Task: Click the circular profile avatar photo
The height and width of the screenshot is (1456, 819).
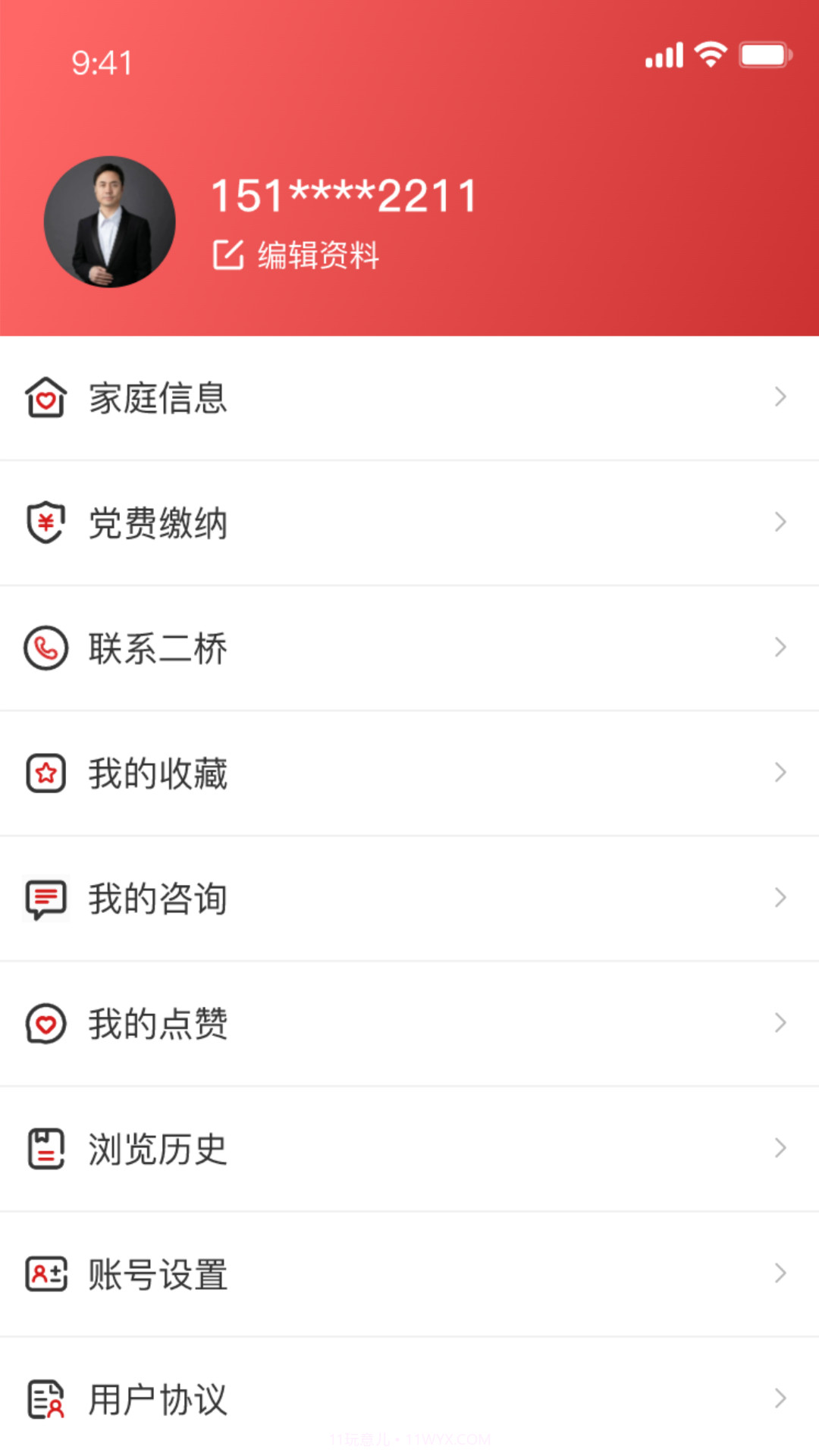Action: click(111, 221)
